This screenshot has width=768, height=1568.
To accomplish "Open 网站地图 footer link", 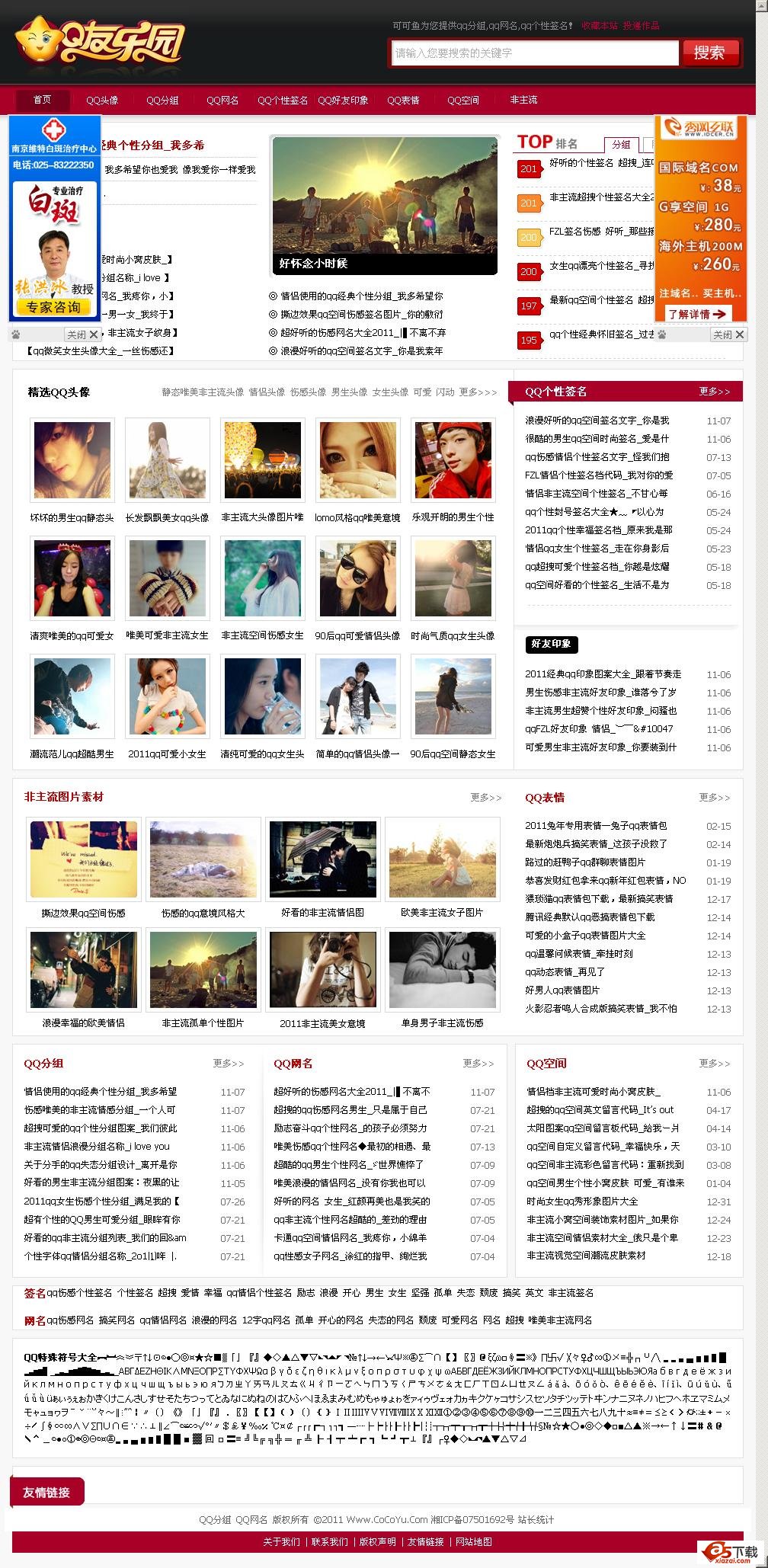I will (x=473, y=1542).
